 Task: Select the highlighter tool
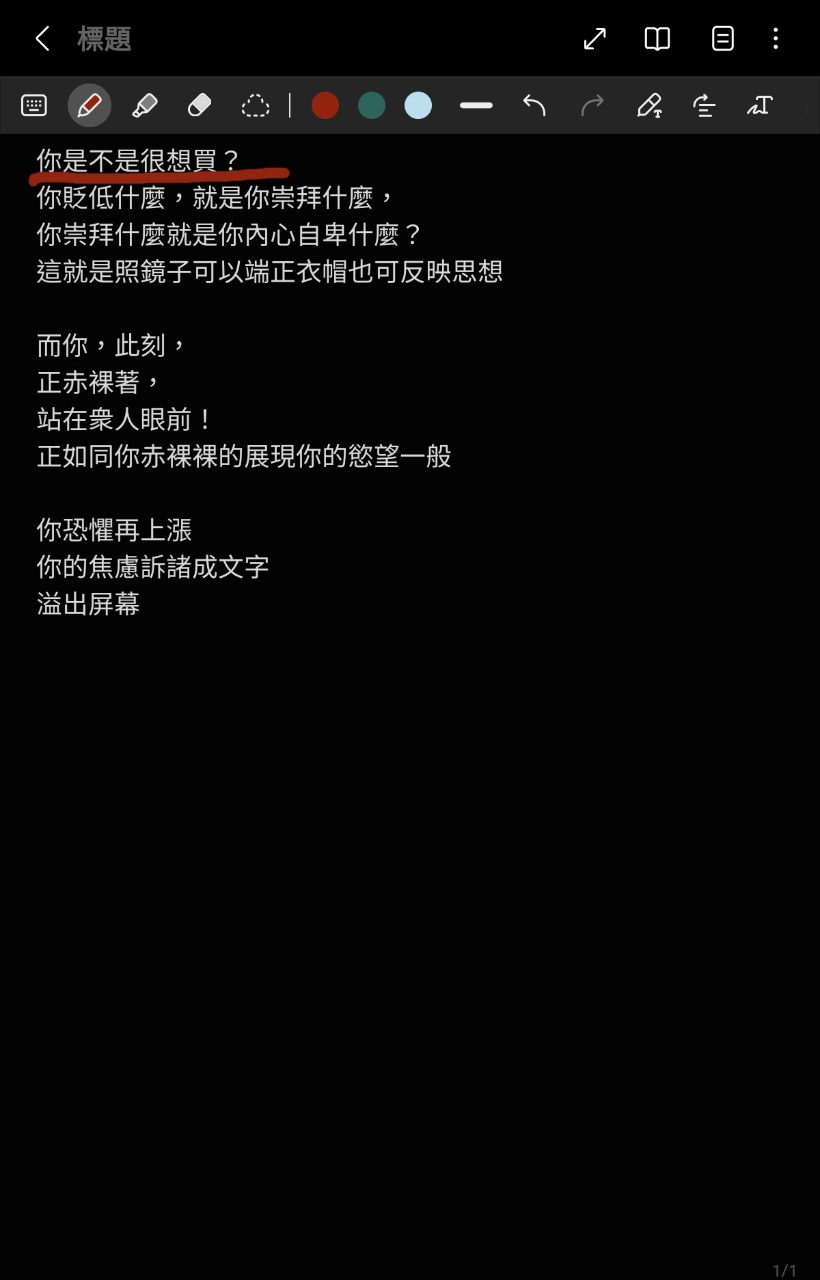pyautogui.click(x=145, y=105)
